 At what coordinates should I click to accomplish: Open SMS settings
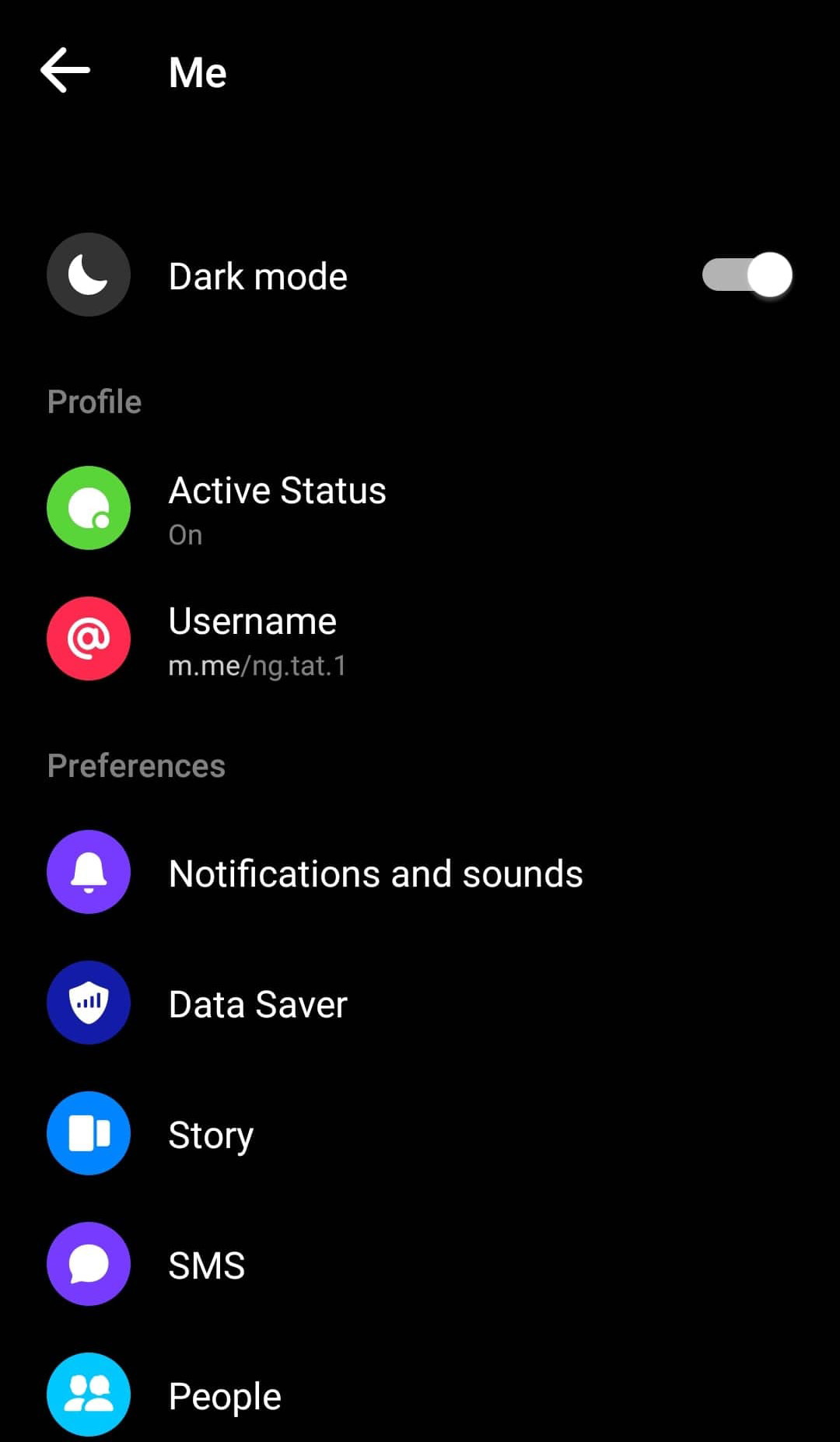click(x=420, y=1265)
